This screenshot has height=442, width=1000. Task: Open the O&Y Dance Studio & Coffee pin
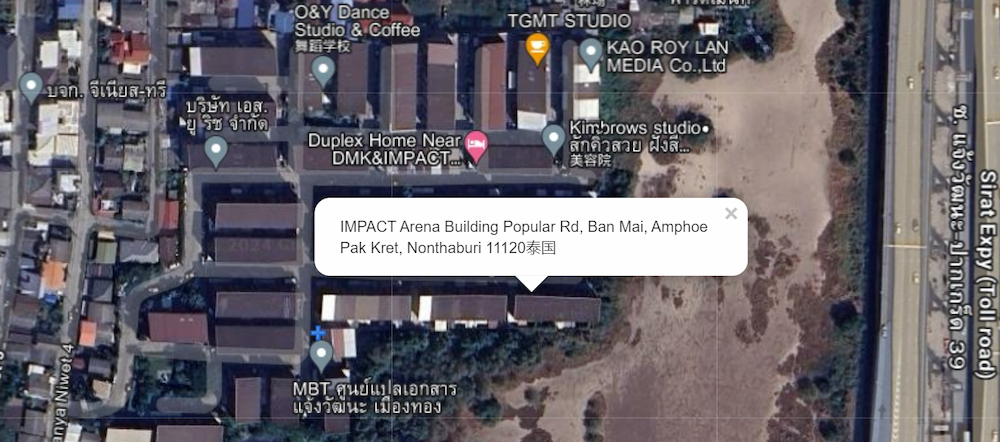322,70
